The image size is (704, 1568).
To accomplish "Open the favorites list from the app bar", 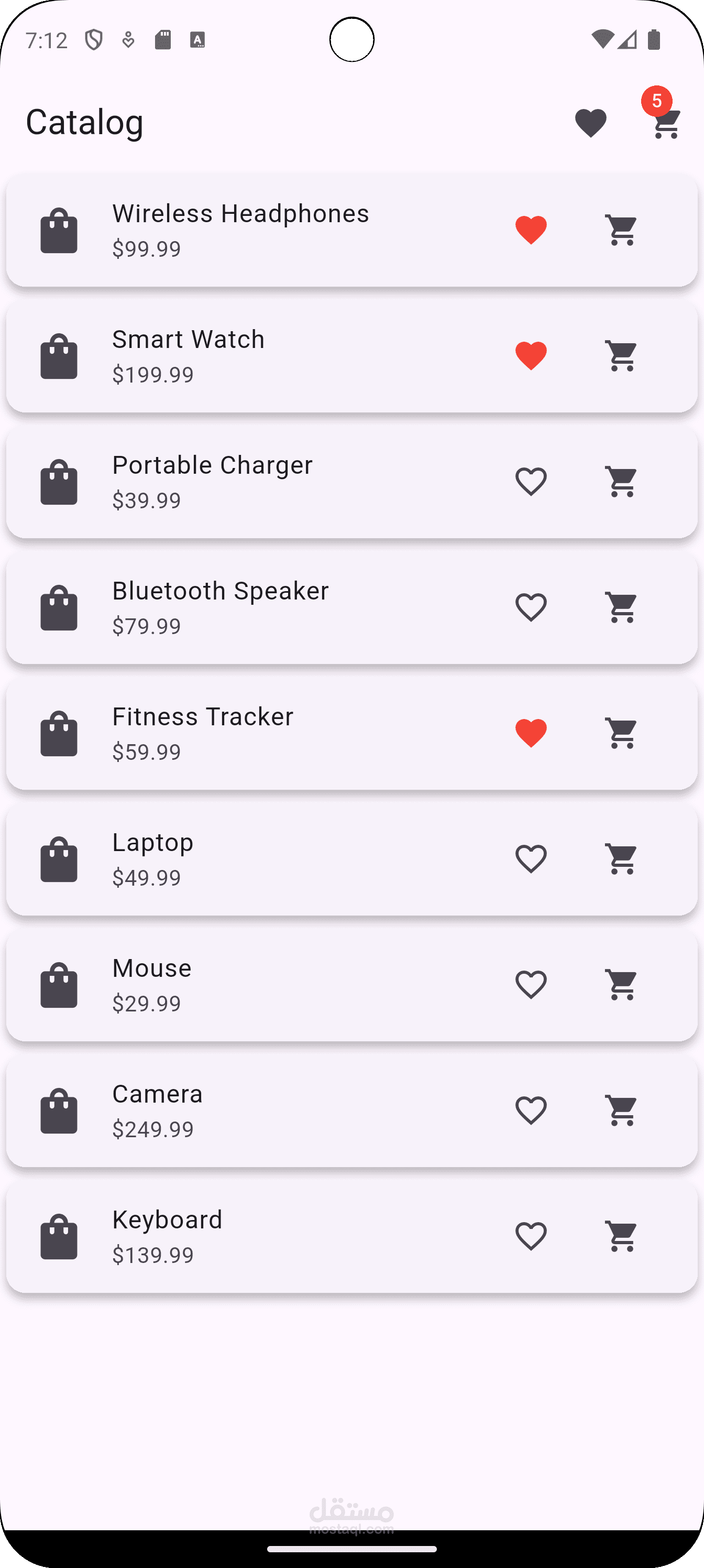I will [590, 123].
